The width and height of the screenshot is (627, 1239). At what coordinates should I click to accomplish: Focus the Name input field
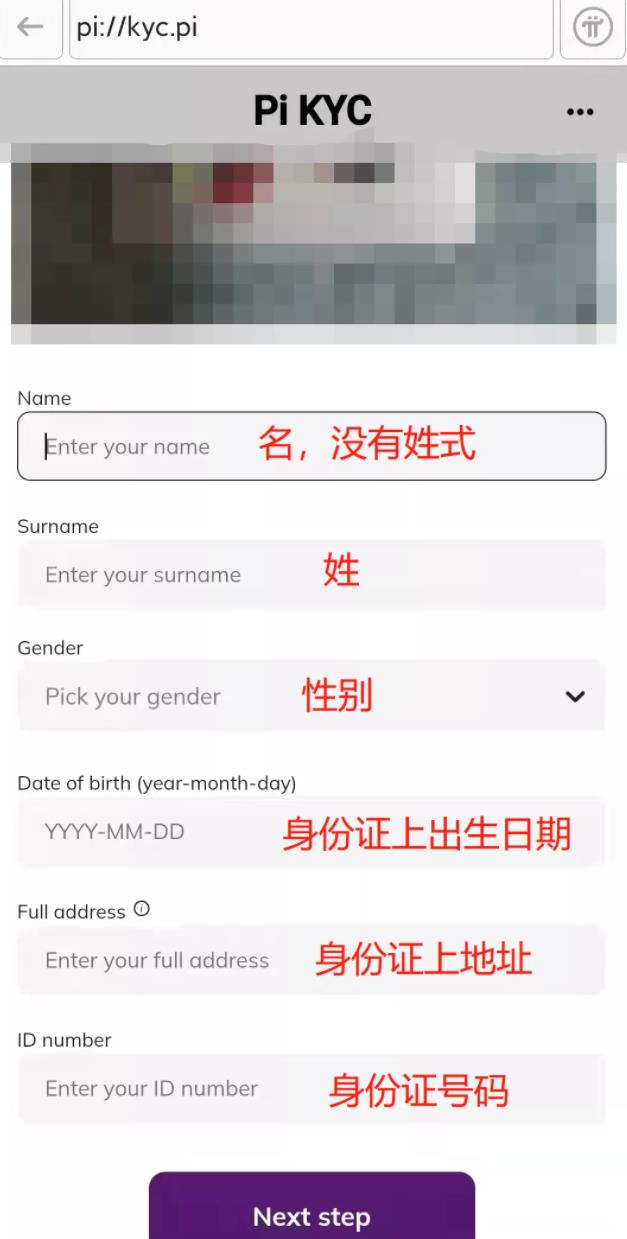point(312,446)
